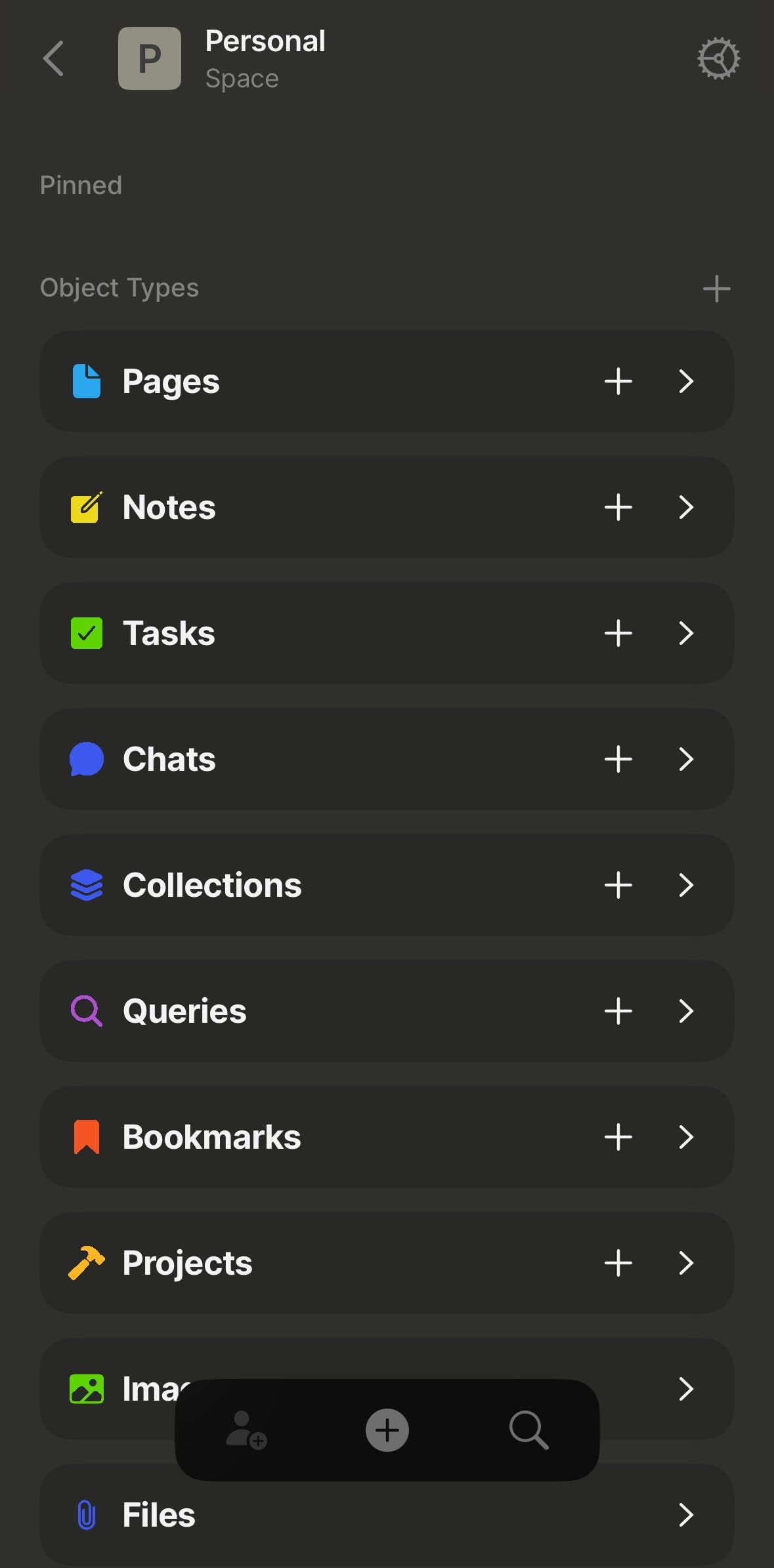774x1568 pixels.
Task: Create a new Collection
Action: 618,885
